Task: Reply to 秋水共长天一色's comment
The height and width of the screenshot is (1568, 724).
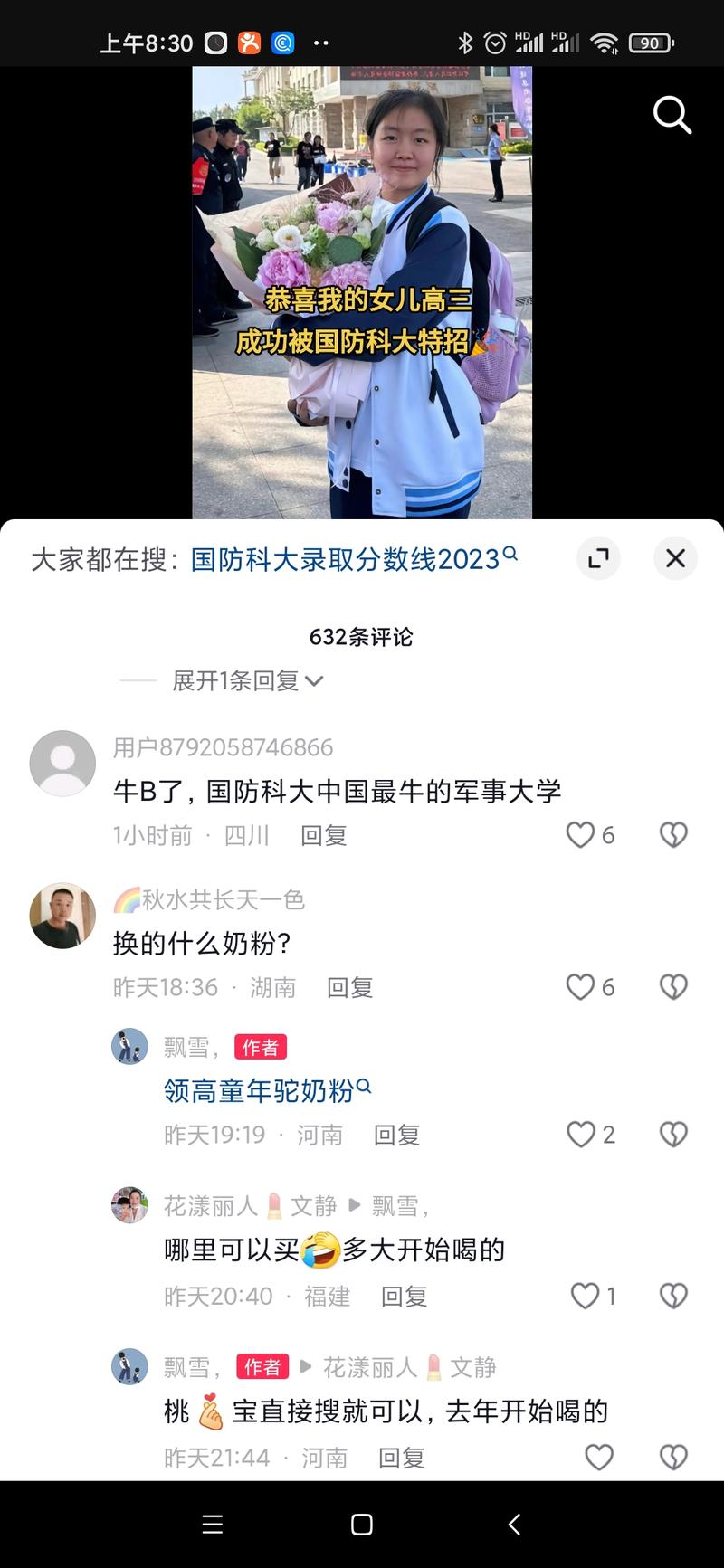Action: [349, 987]
